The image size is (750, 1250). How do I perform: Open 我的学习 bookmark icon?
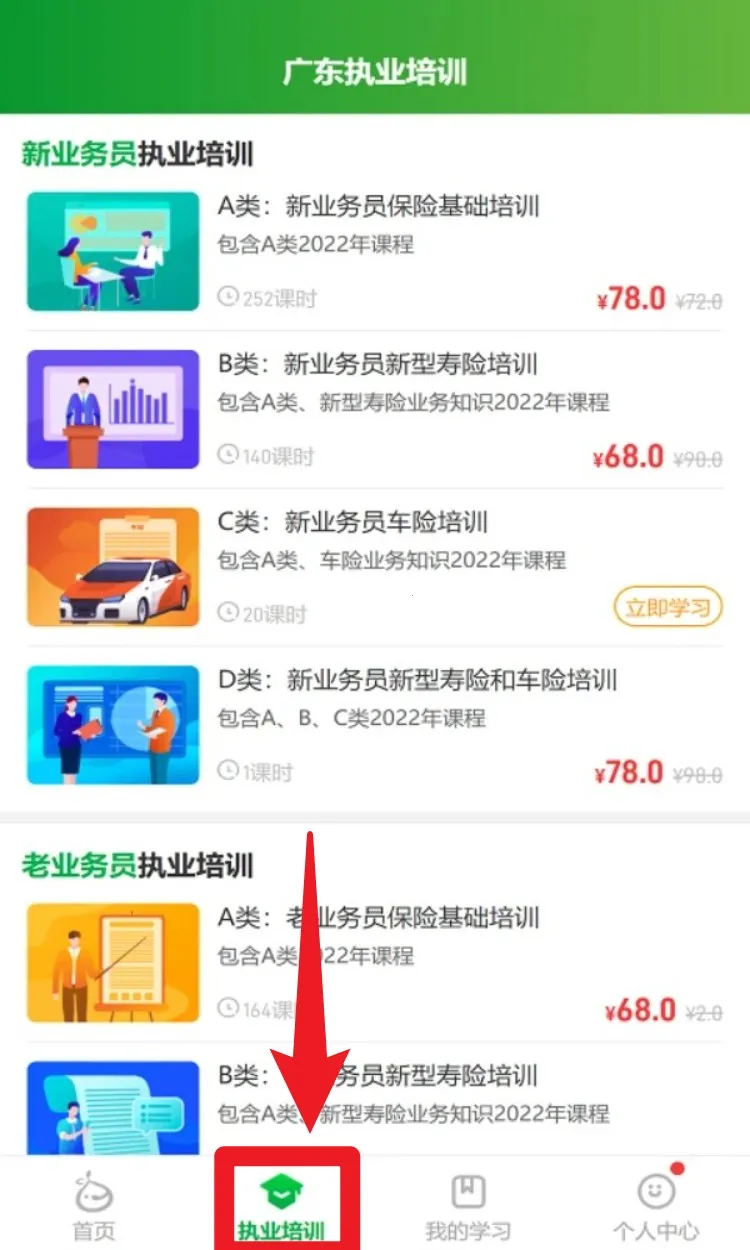[x=469, y=1190]
